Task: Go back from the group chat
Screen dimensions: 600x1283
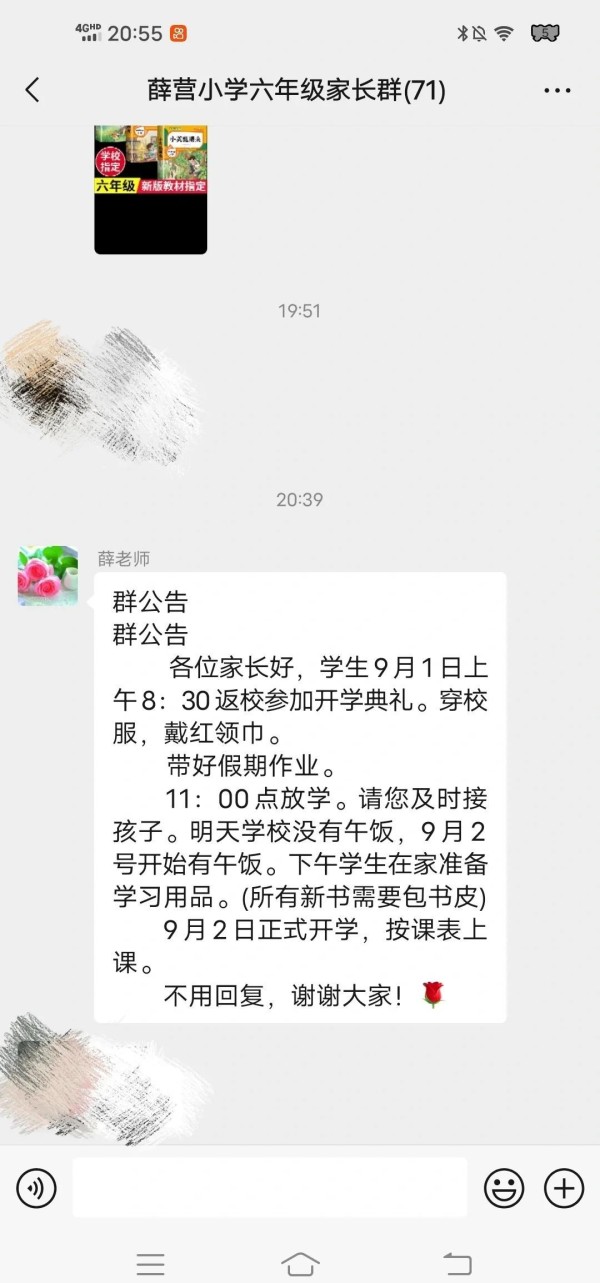Action: tap(32, 90)
